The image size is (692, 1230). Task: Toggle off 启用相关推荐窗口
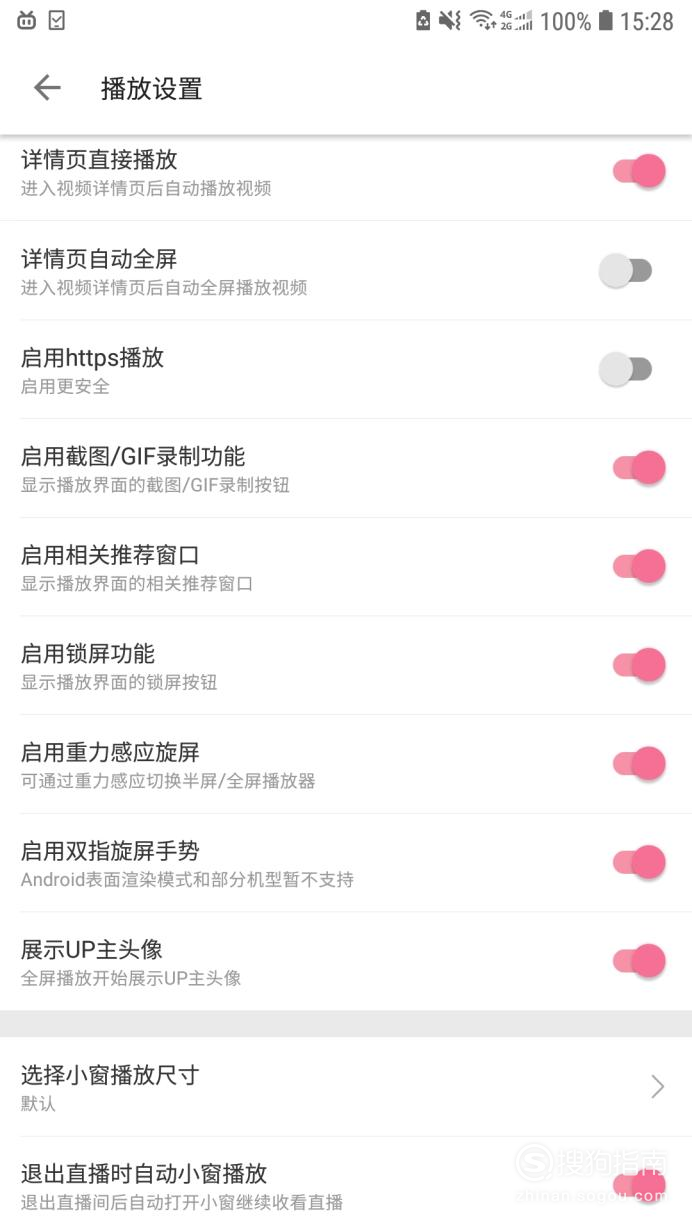click(x=639, y=566)
